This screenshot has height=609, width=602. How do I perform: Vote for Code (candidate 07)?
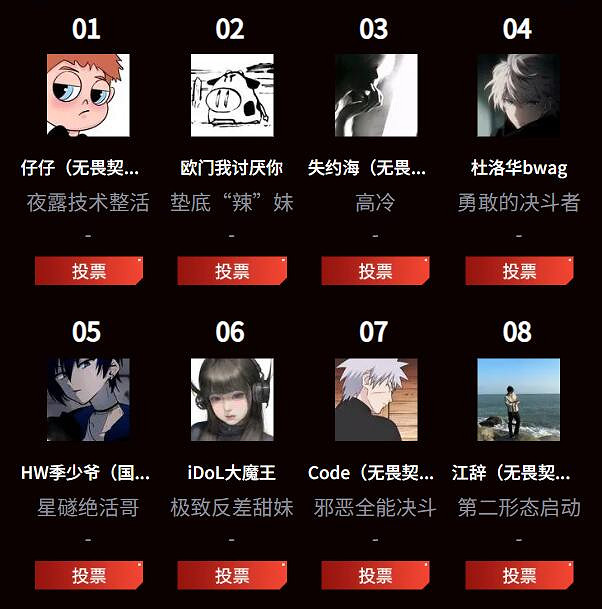click(375, 575)
